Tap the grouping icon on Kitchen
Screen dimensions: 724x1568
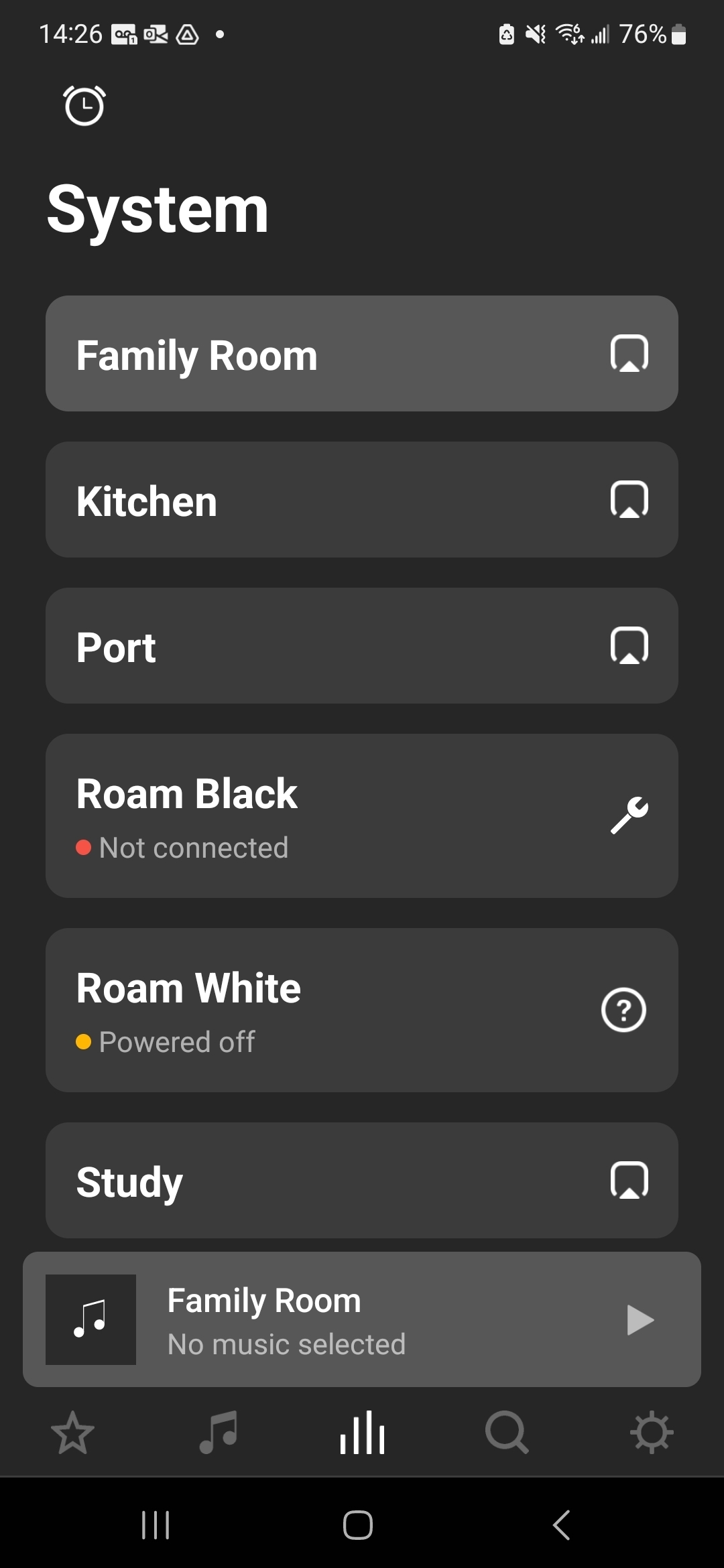coord(629,499)
